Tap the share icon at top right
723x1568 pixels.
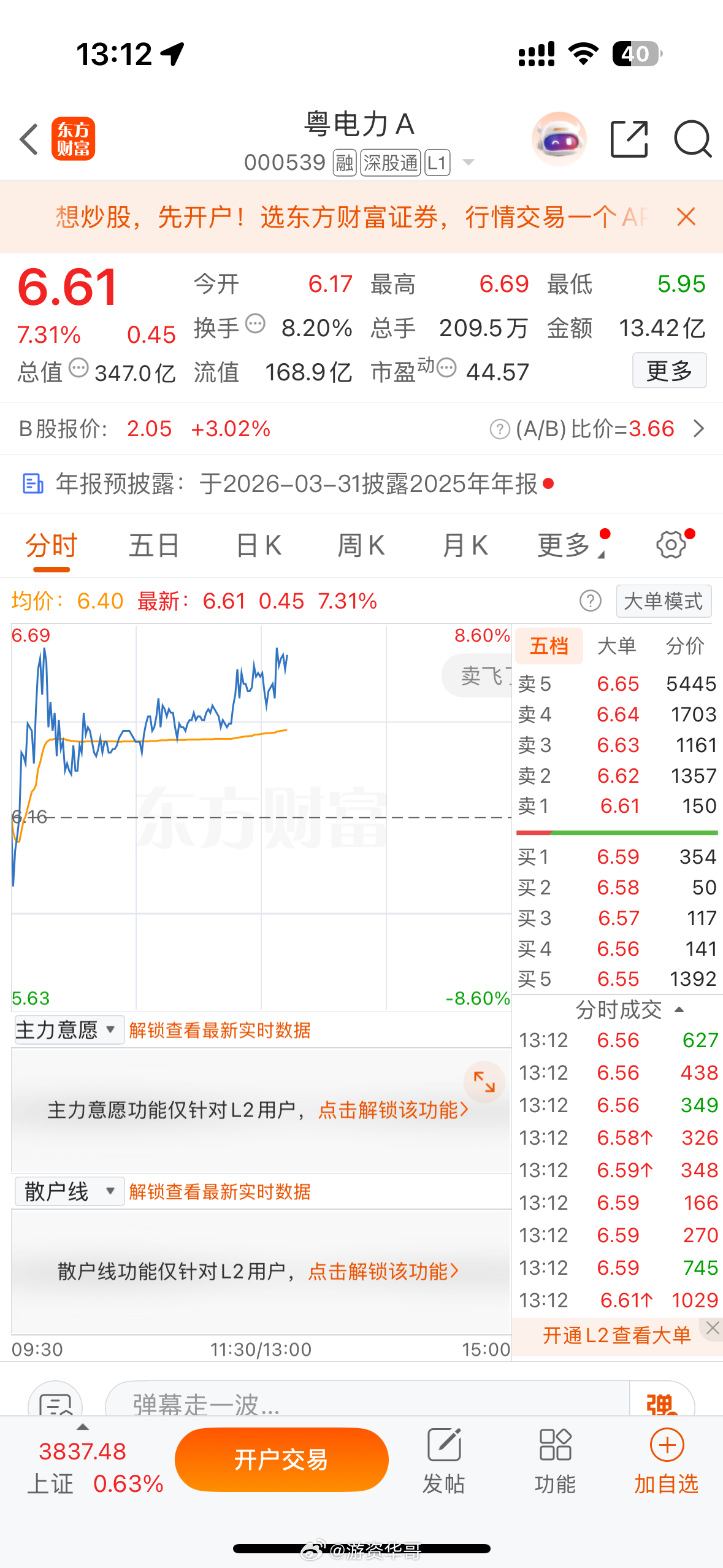(629, 139)
